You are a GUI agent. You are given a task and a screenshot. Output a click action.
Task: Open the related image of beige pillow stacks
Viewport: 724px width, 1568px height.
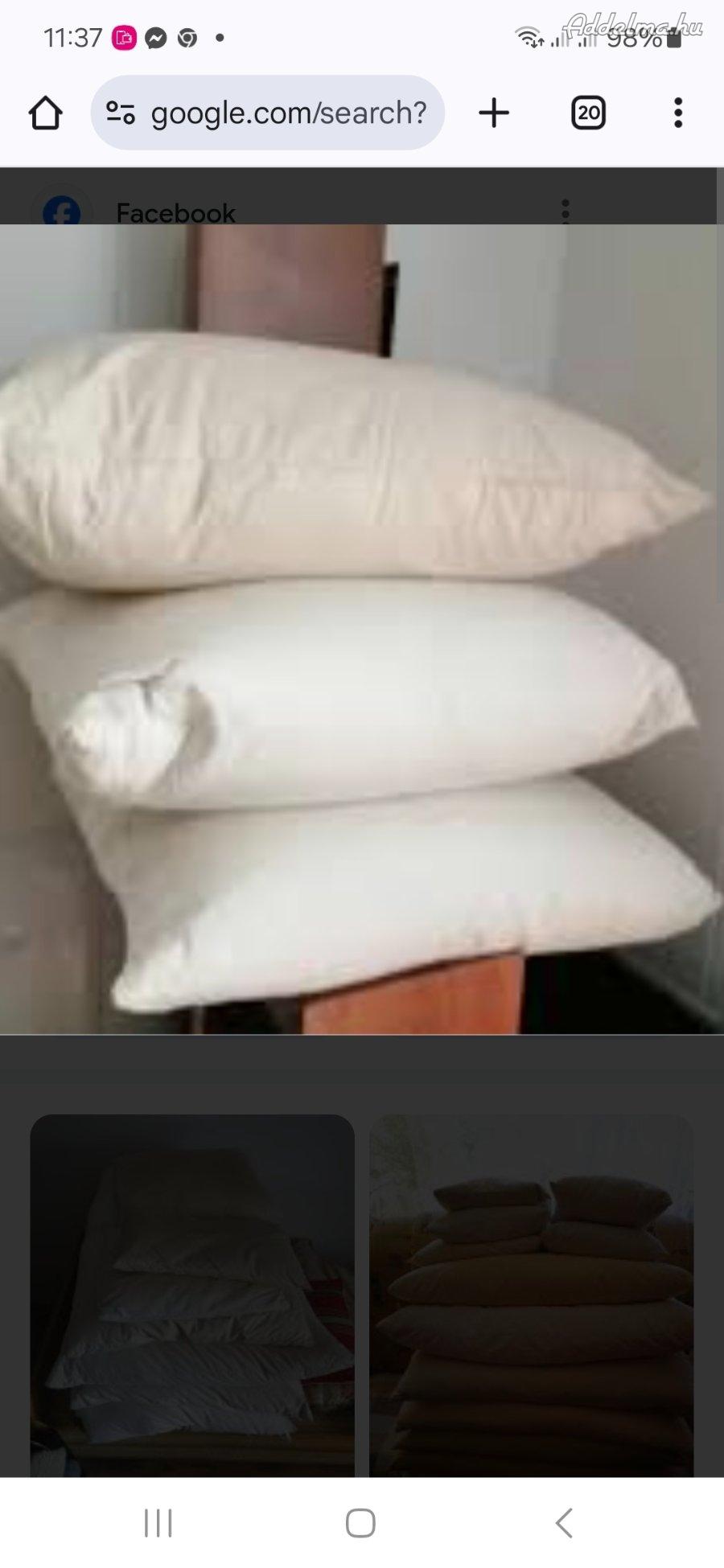point(531,1295)
